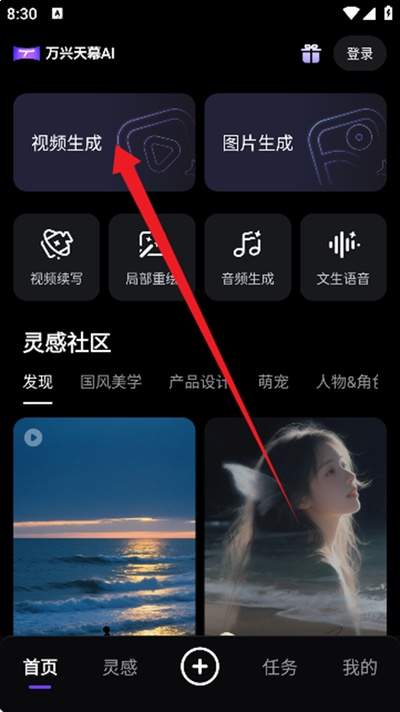Switch to the 萌宠 tab

click(273, 382)
